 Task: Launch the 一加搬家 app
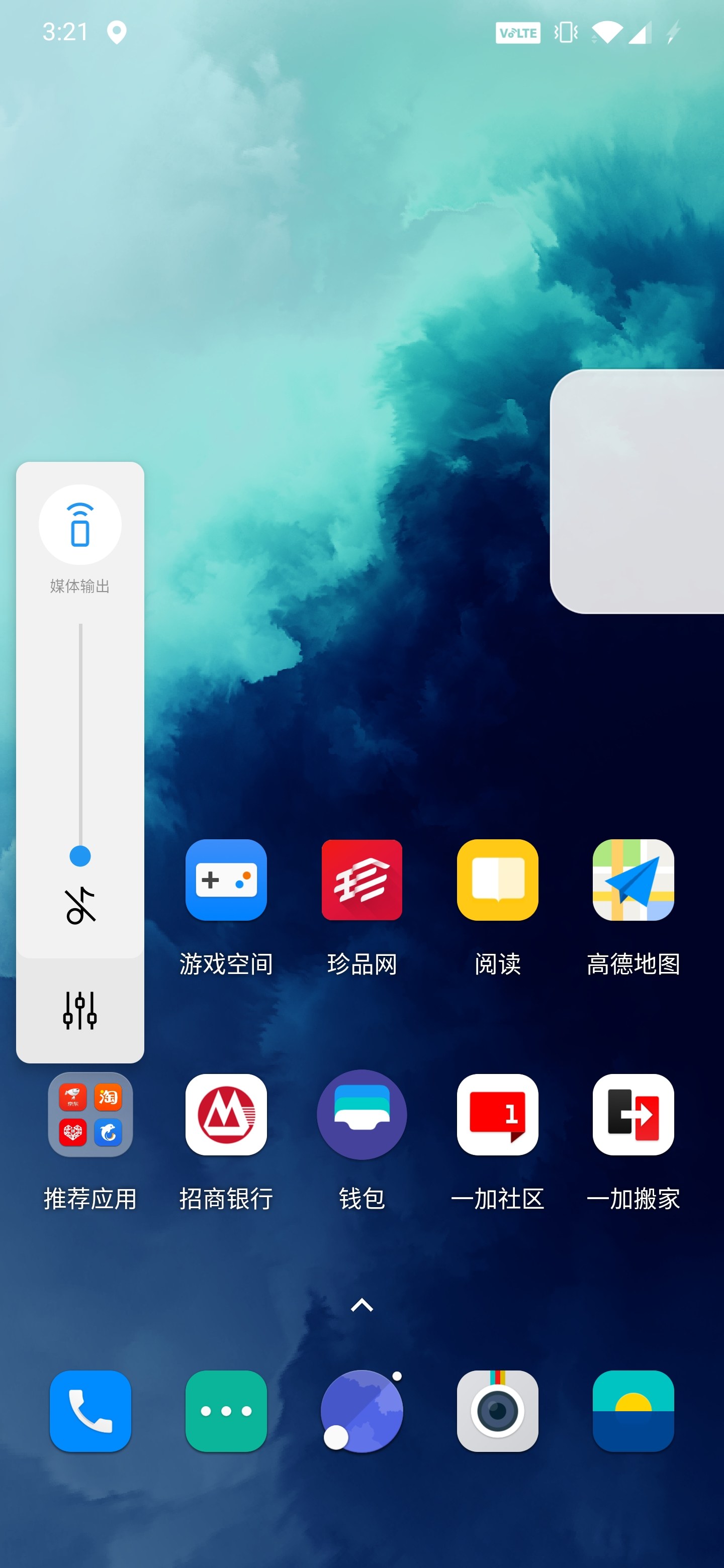[x=633, y=1115]
